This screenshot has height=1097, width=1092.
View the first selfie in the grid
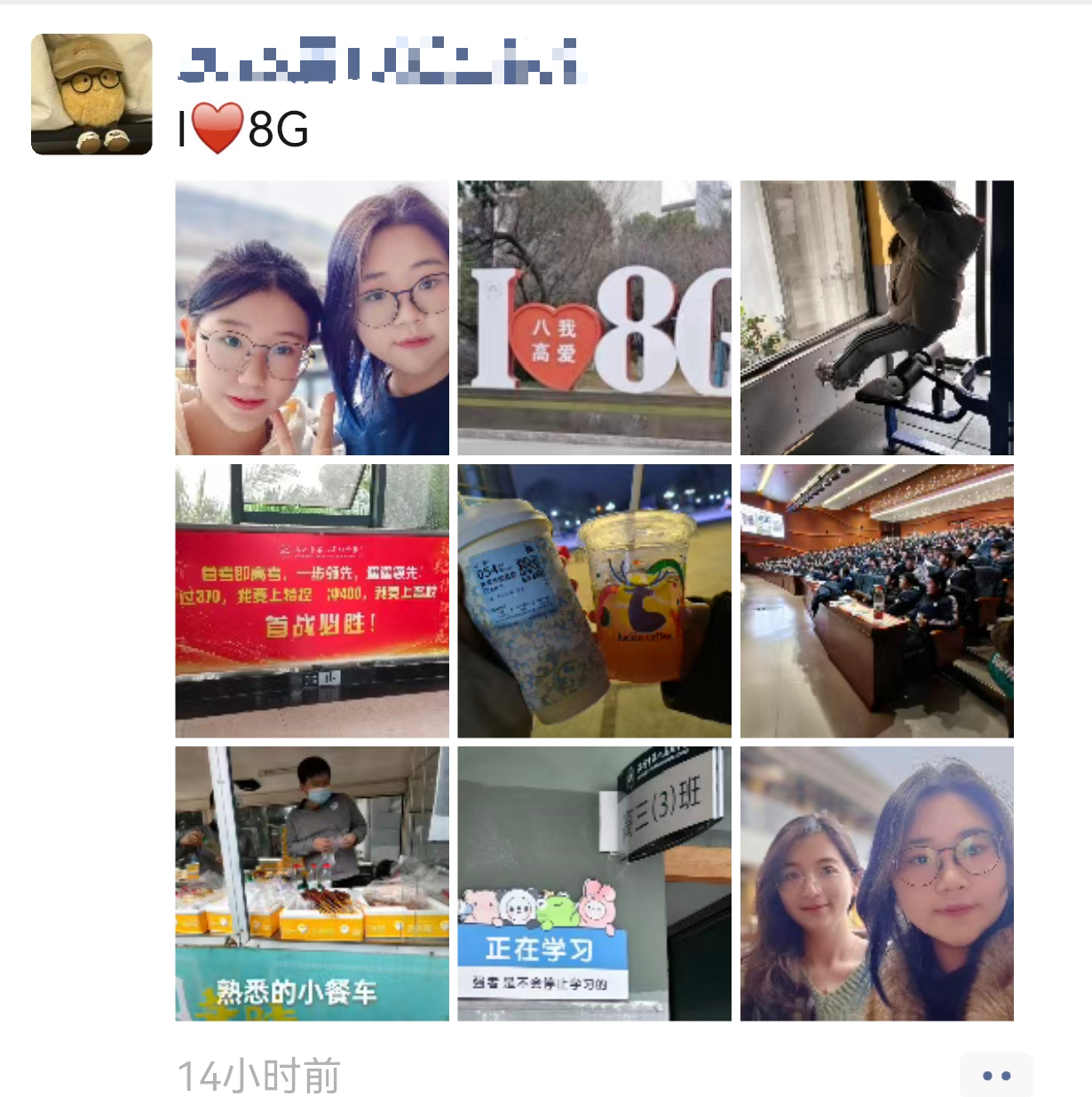[x=312, y=318]
